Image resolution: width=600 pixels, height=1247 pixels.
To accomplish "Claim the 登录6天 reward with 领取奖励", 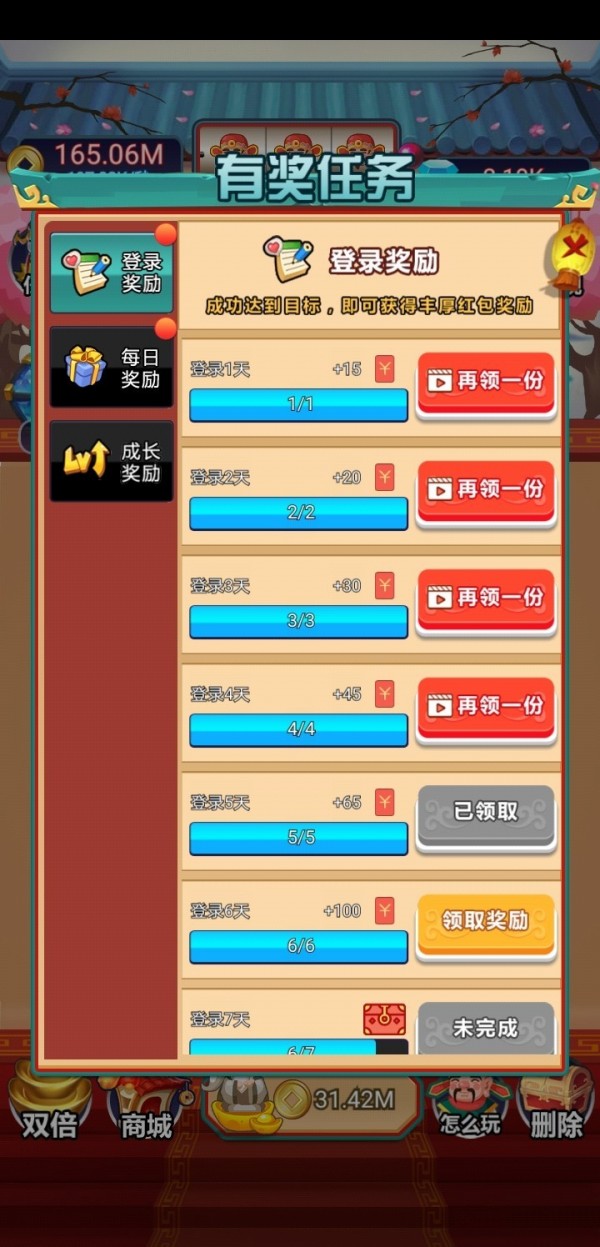I will pyautogui.click(x=485, y=921).
